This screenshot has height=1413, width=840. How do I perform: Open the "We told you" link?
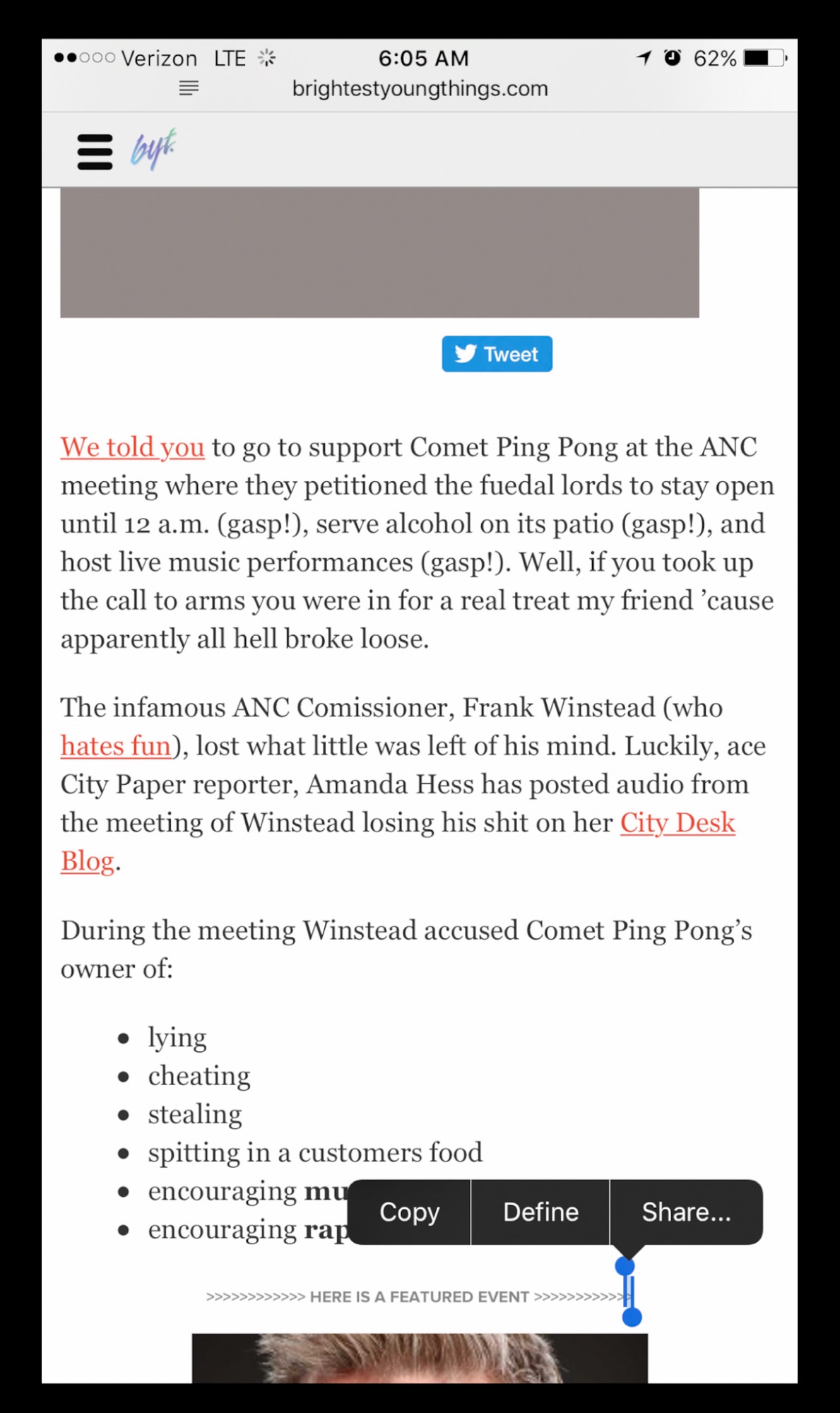[133, 447]
